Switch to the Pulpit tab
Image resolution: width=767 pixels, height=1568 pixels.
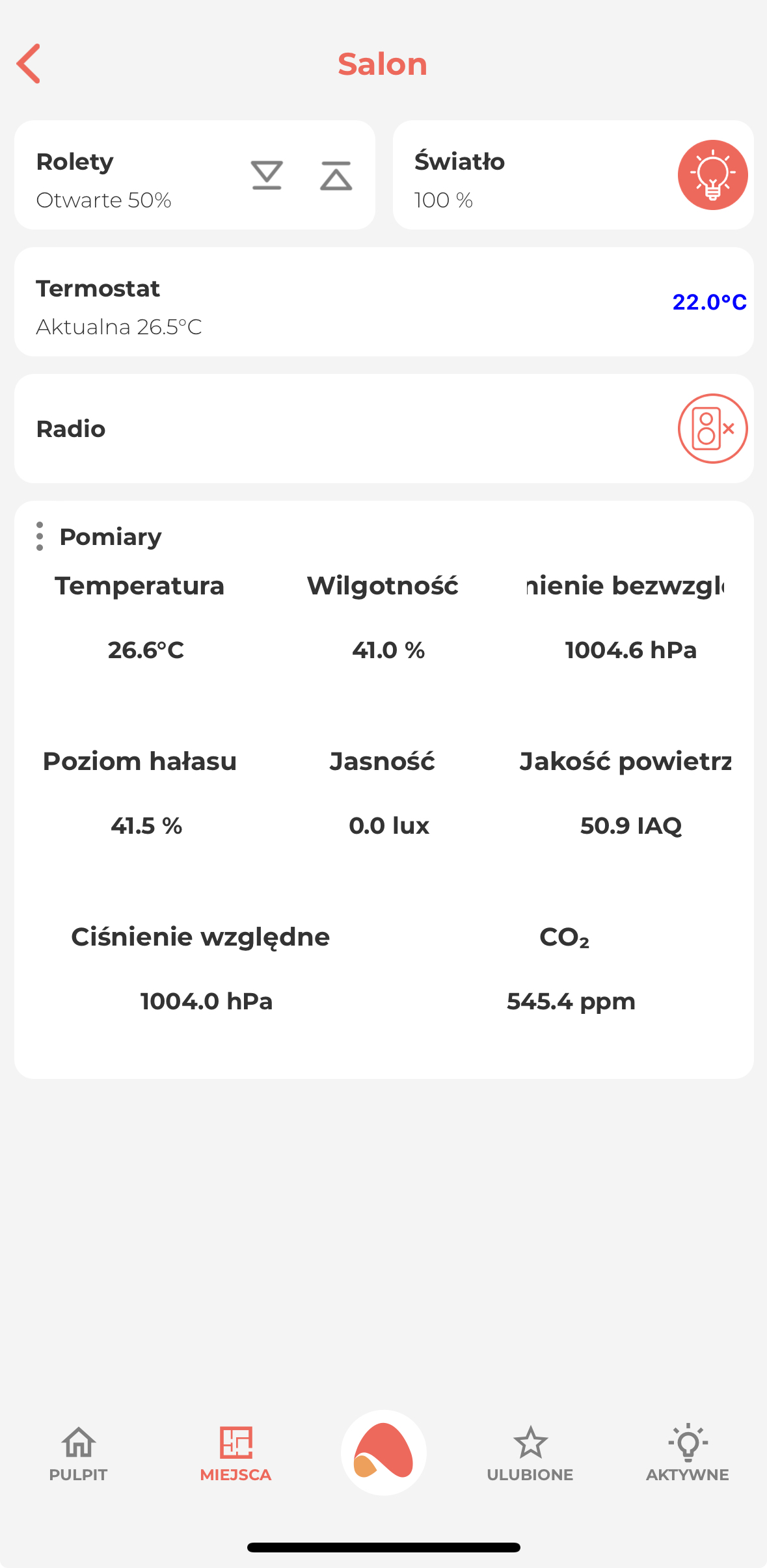[x=78, y=1454]
